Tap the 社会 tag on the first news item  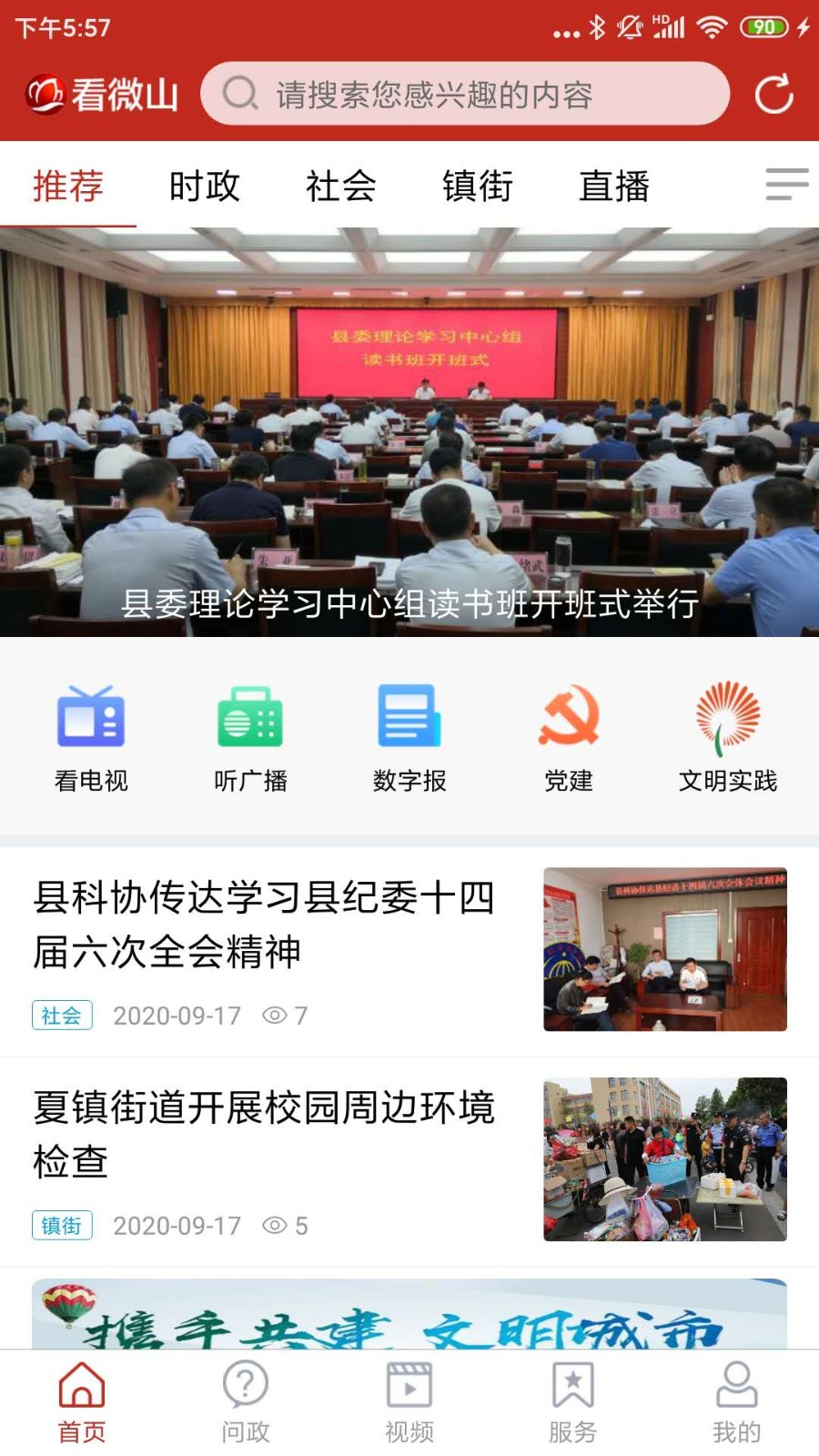pyautogui.click(x=62, y=1016)
